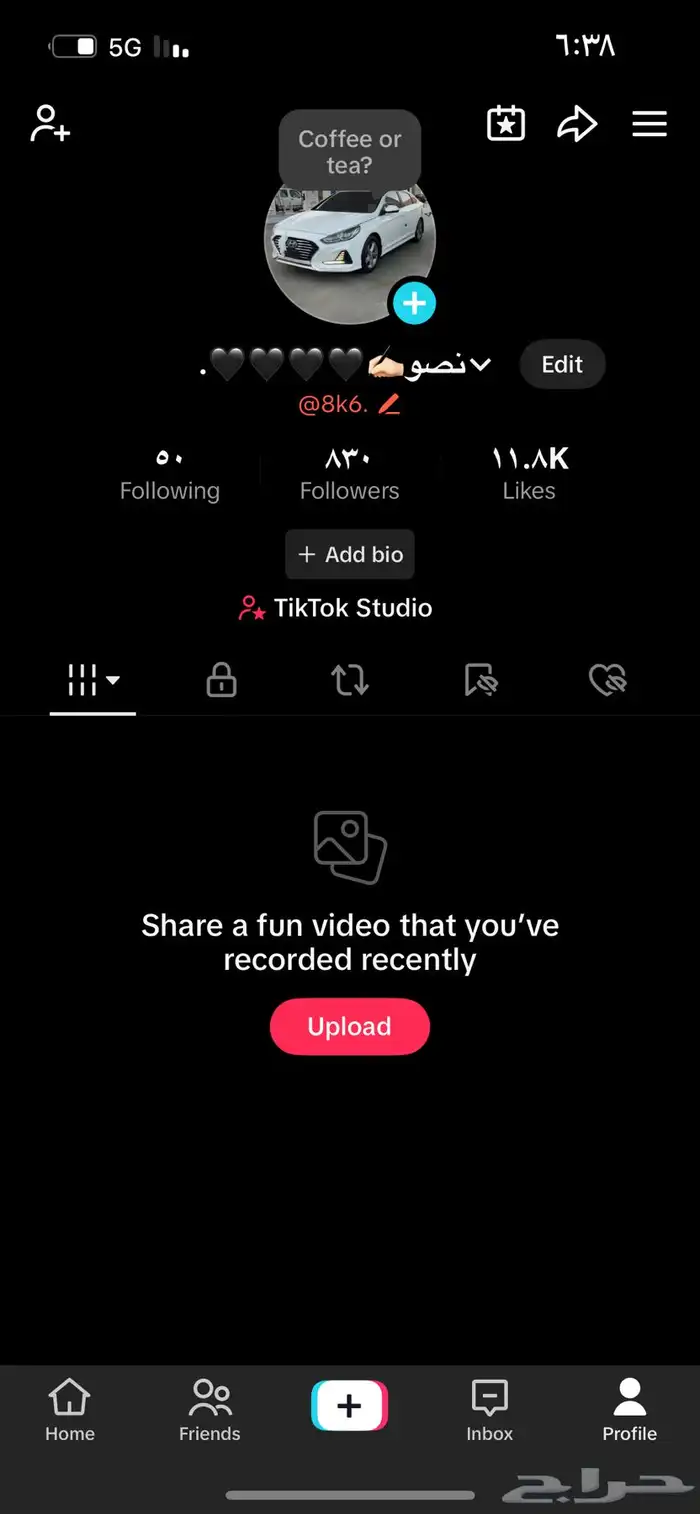Open the add friends icon

tap(50, 124)
